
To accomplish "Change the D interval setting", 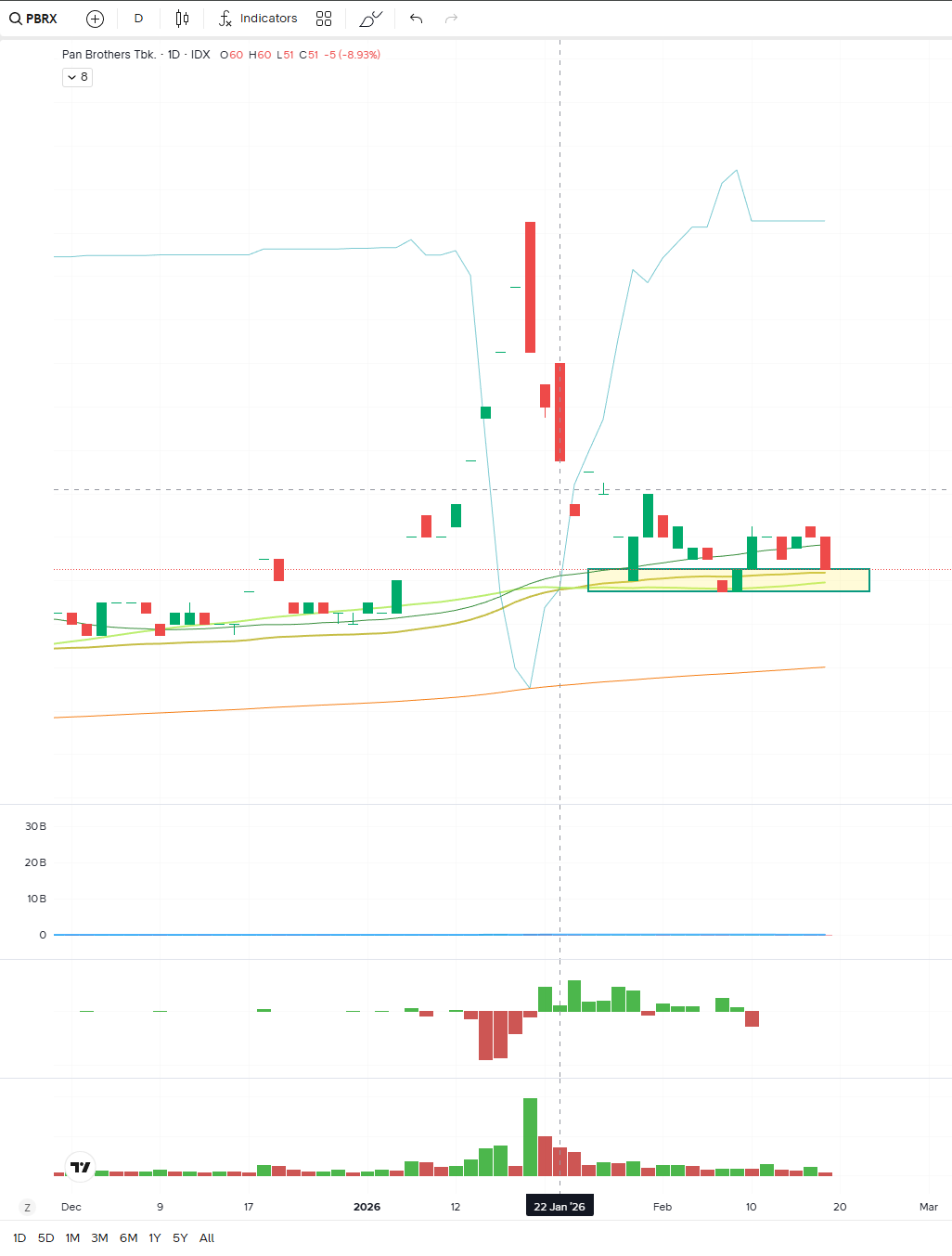I will pyautogui.click(x=138, y=19).
